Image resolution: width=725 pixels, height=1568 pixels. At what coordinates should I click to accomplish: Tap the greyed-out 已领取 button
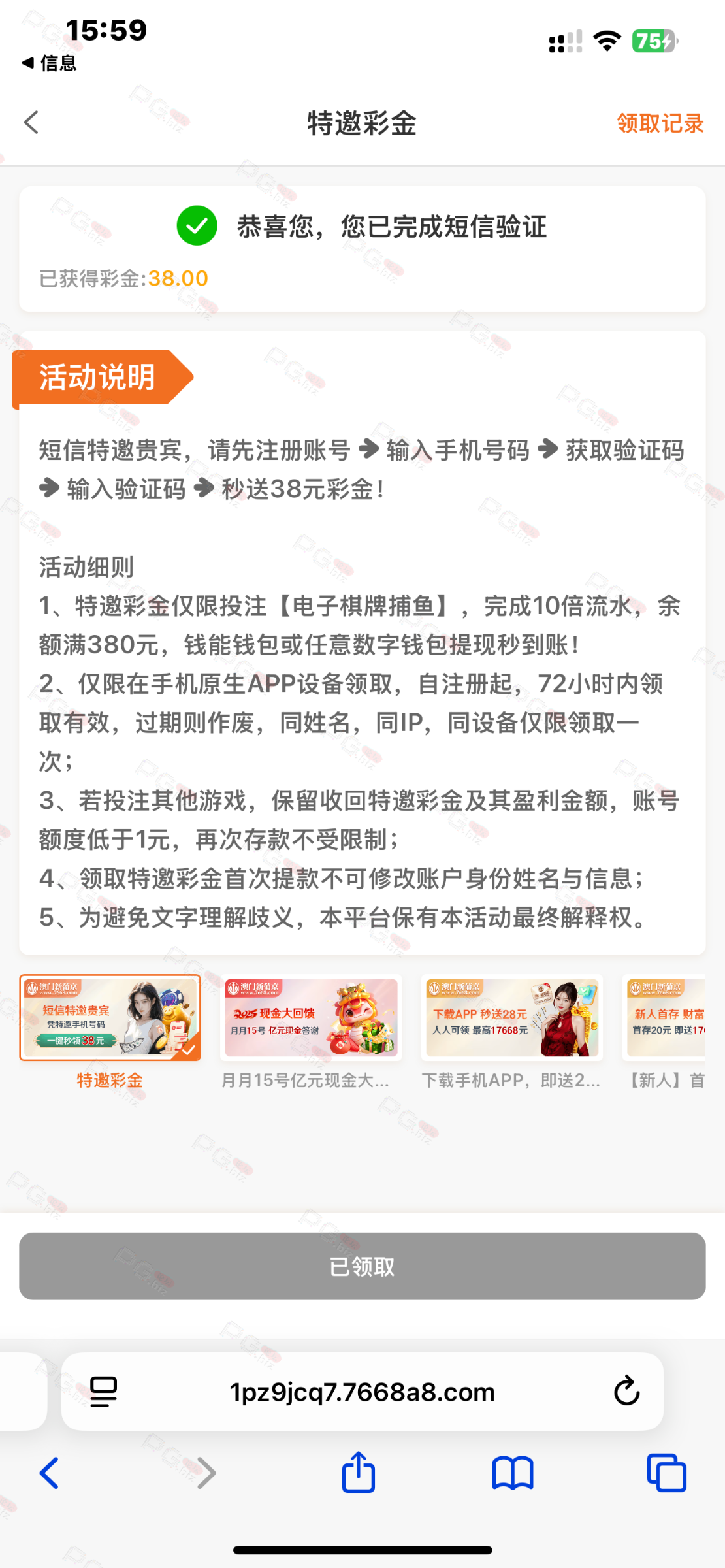coord(362,1266)
